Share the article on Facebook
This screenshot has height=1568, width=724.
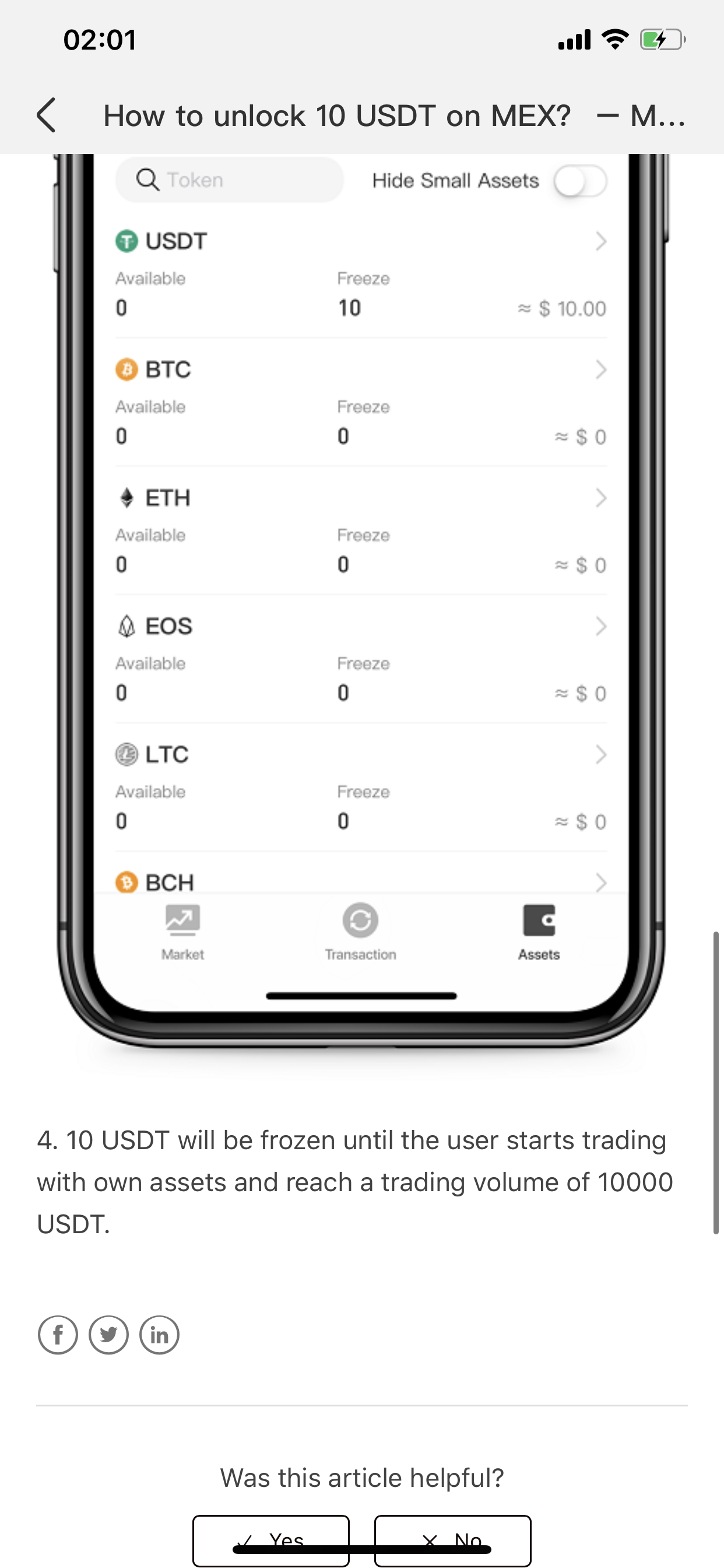click(58, 1335)
